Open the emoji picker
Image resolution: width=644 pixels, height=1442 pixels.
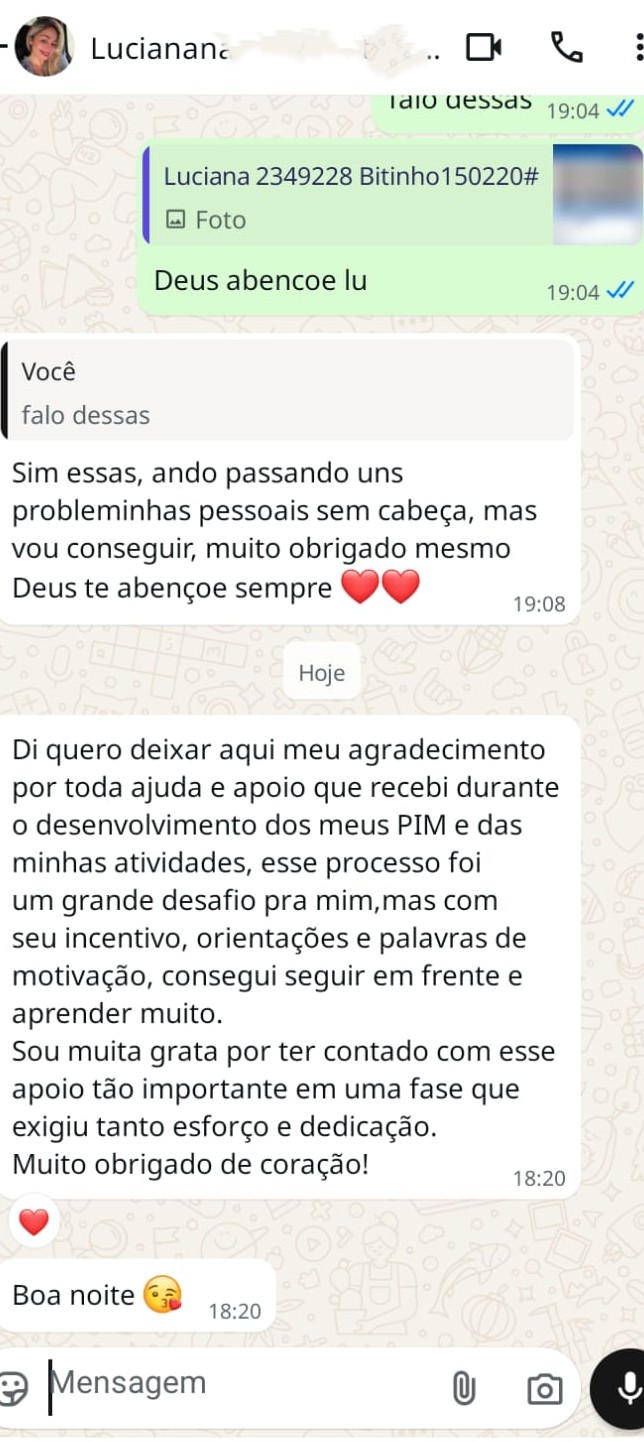click(13, 1387)
